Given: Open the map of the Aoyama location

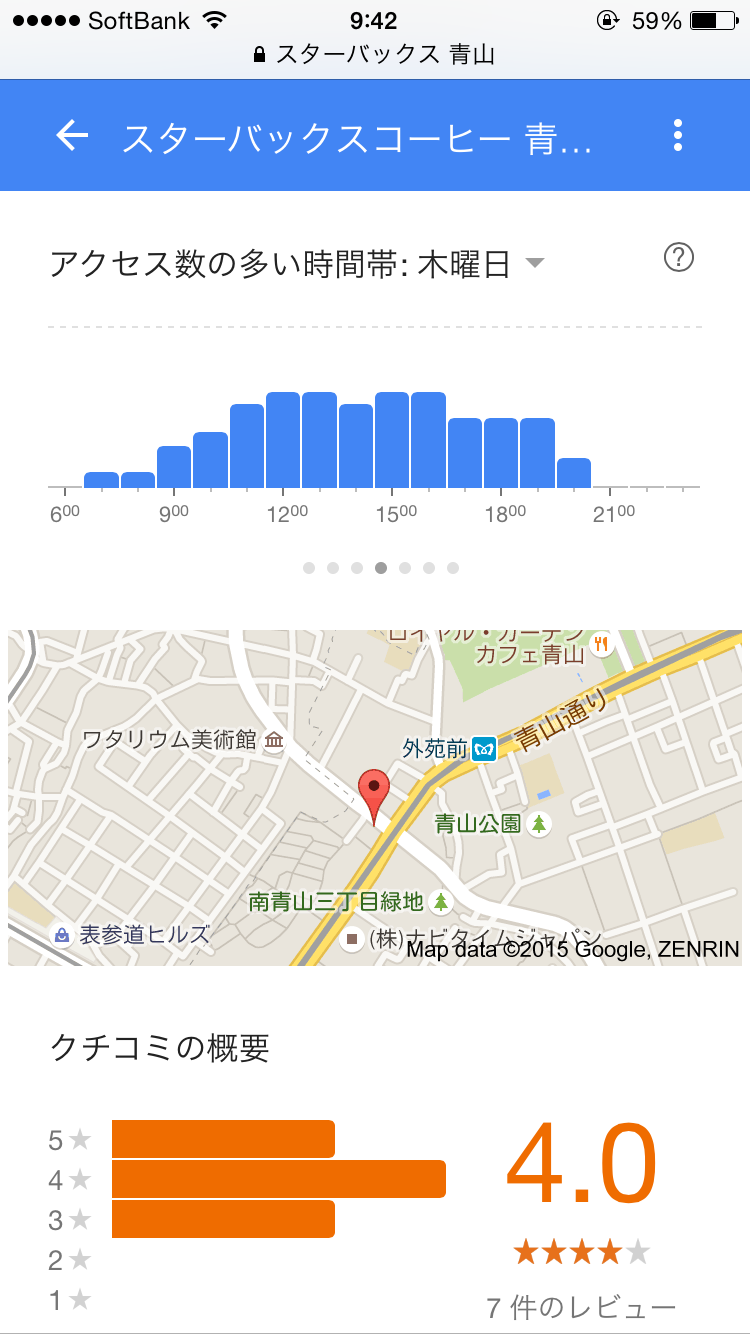Looking at the screenshot, I should [x=375, y=797].
